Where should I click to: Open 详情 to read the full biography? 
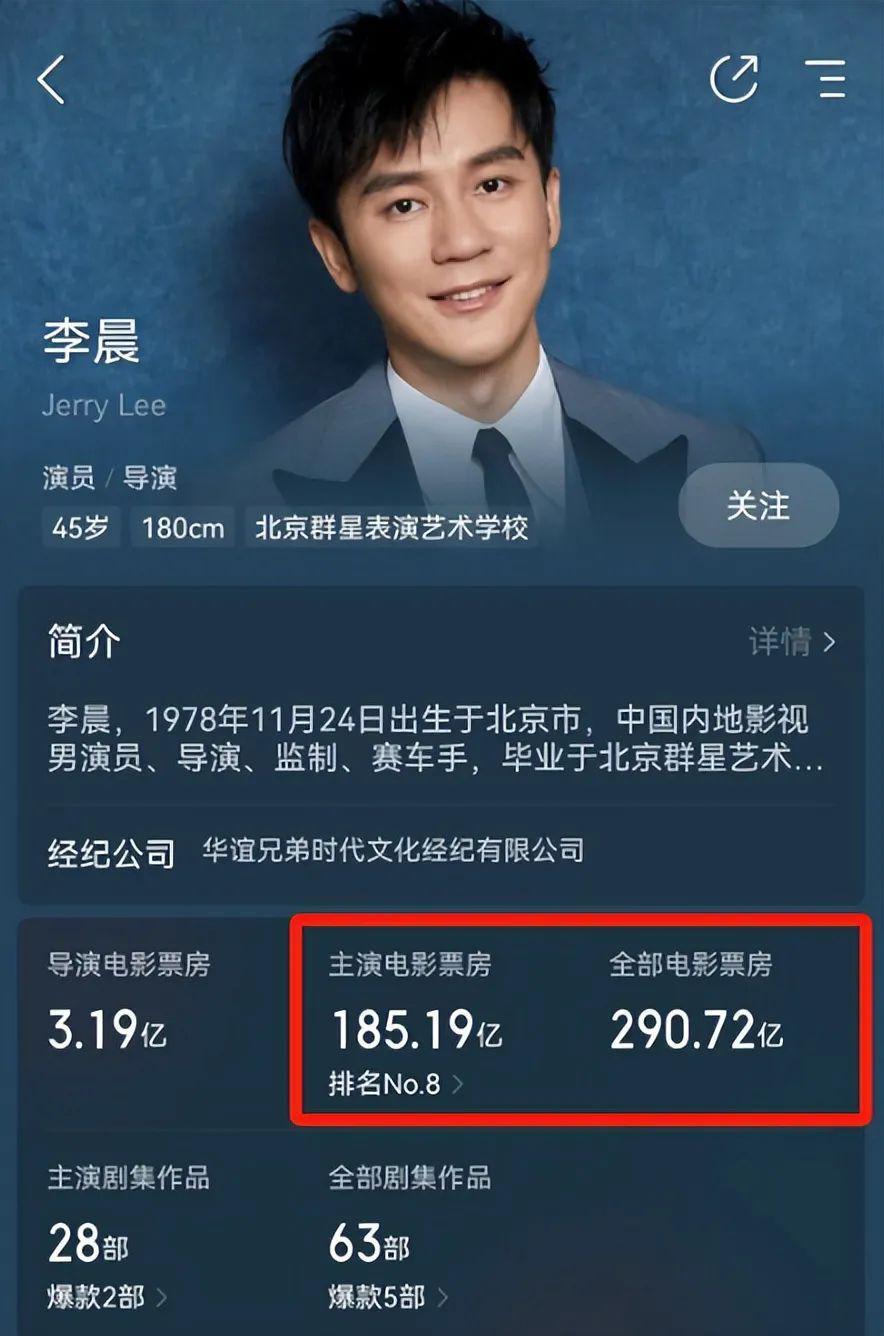coord(779,644)
